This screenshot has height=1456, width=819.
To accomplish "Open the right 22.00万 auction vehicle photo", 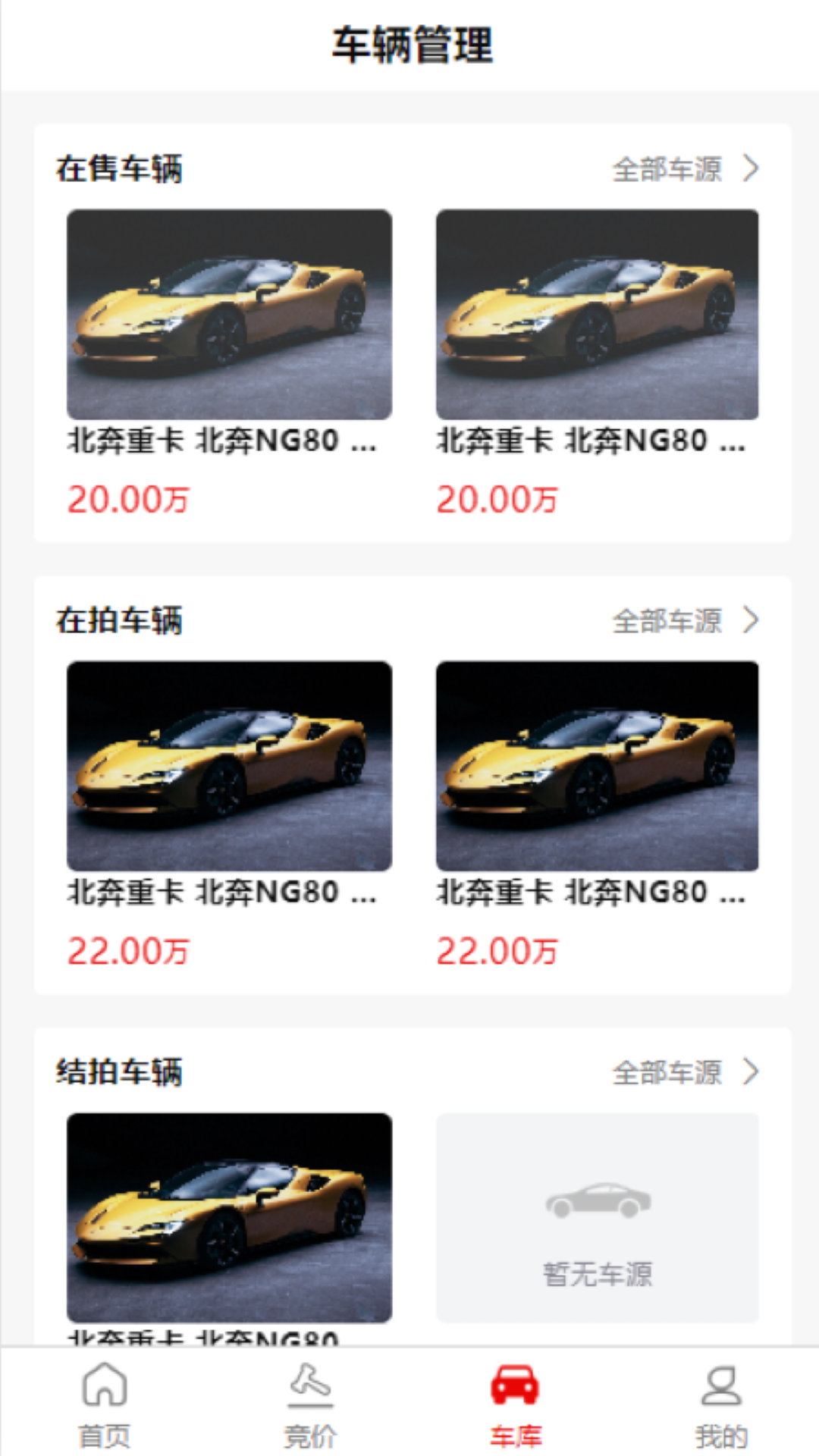I will pos(597,768).
